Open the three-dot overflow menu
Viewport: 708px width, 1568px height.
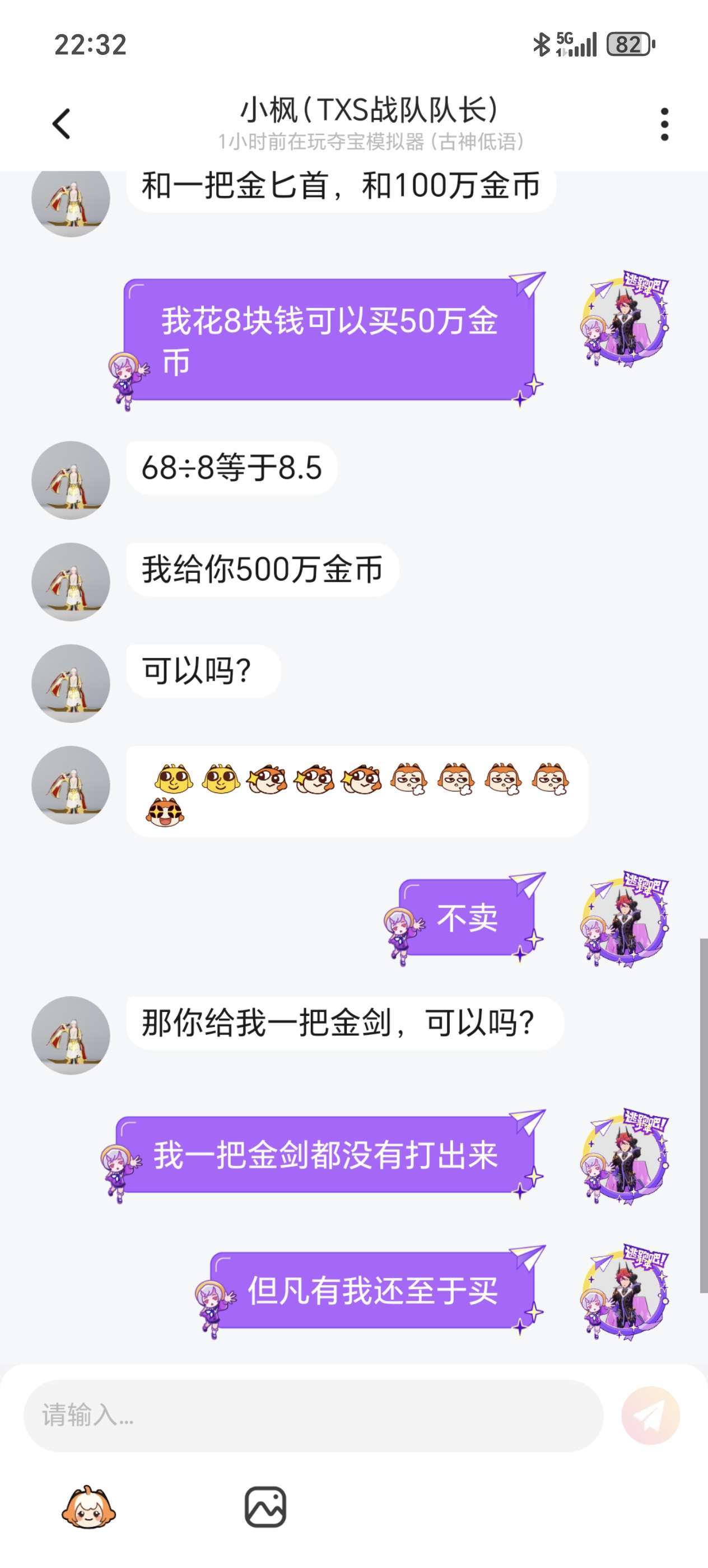664,124
